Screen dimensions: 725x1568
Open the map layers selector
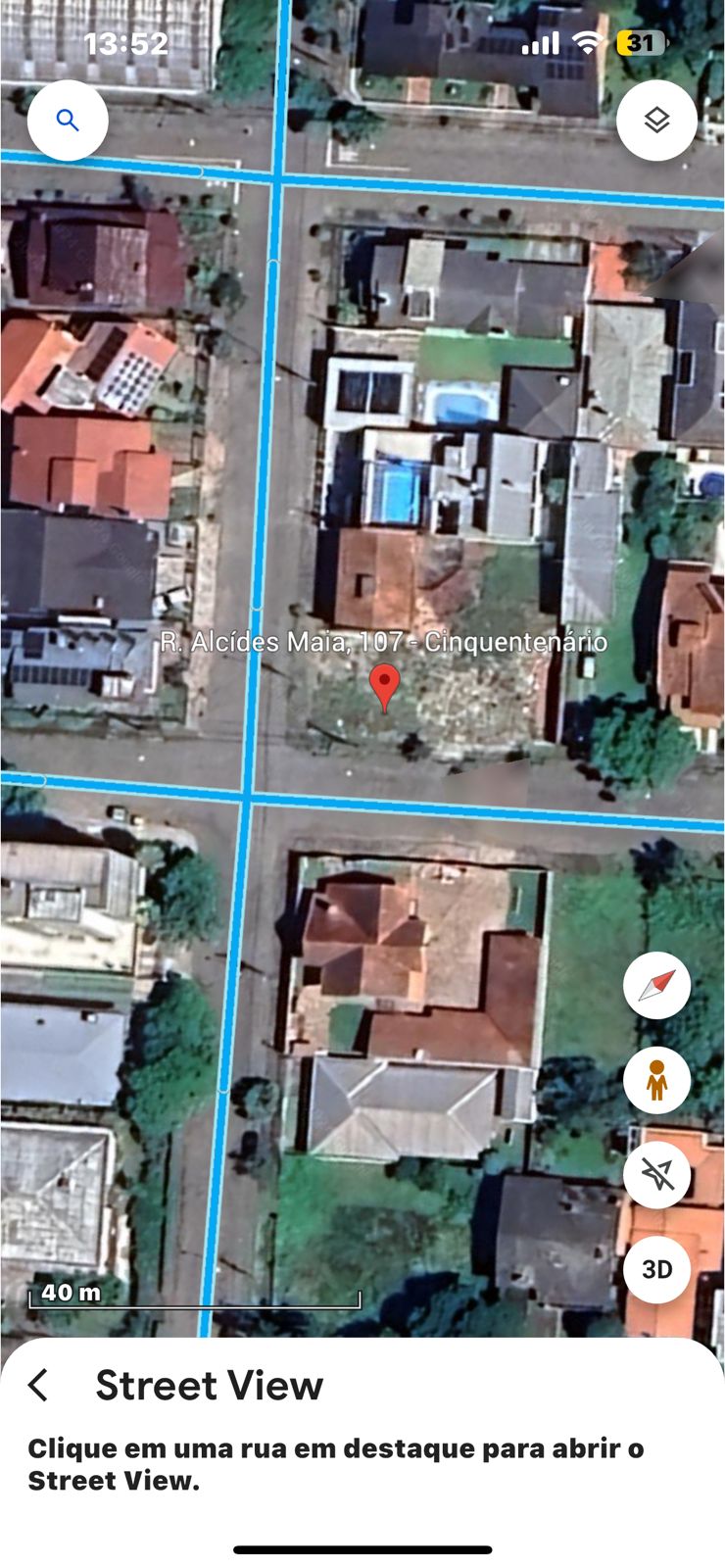656,121
